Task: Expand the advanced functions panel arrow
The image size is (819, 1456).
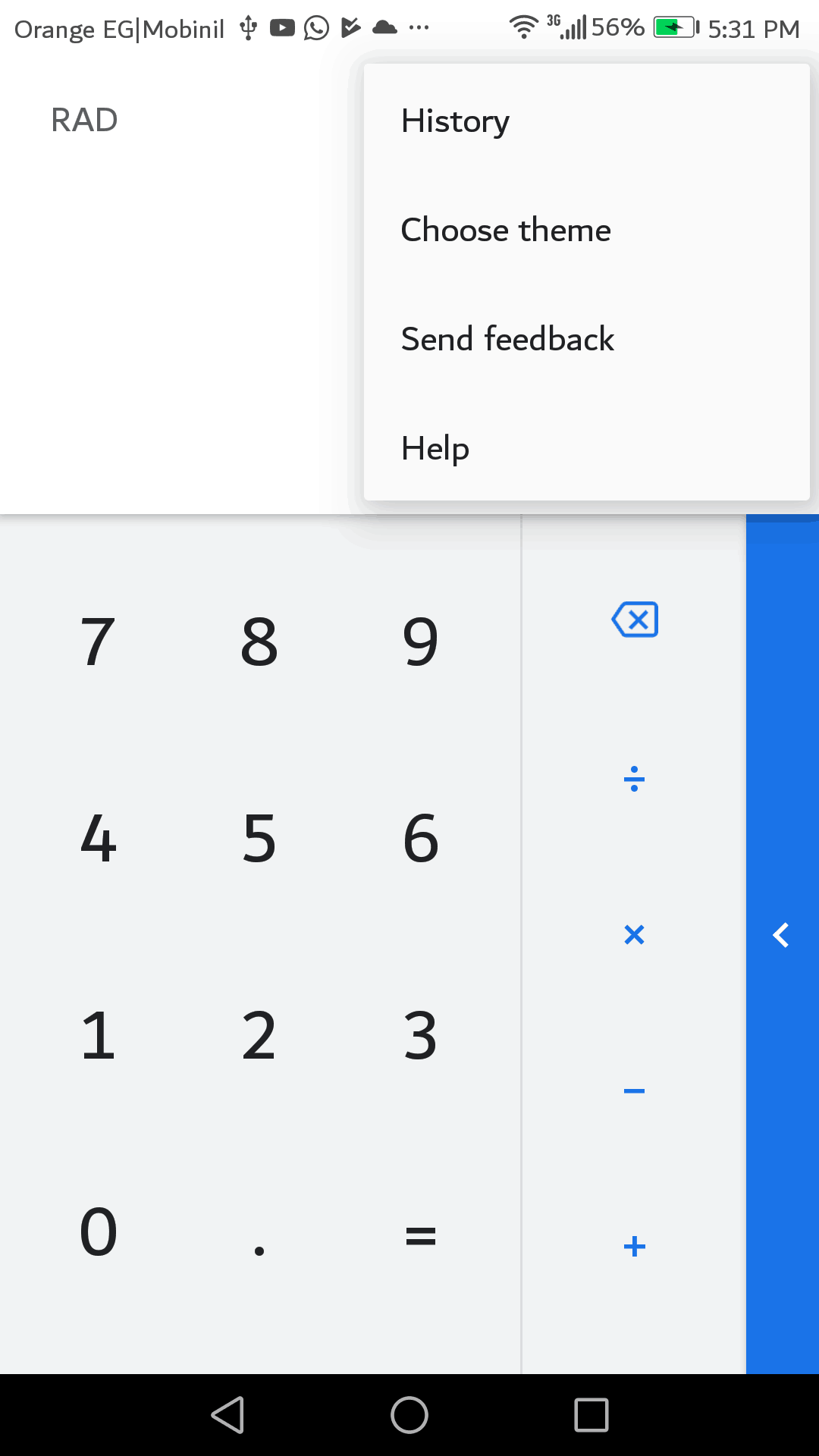Action: 781,935
